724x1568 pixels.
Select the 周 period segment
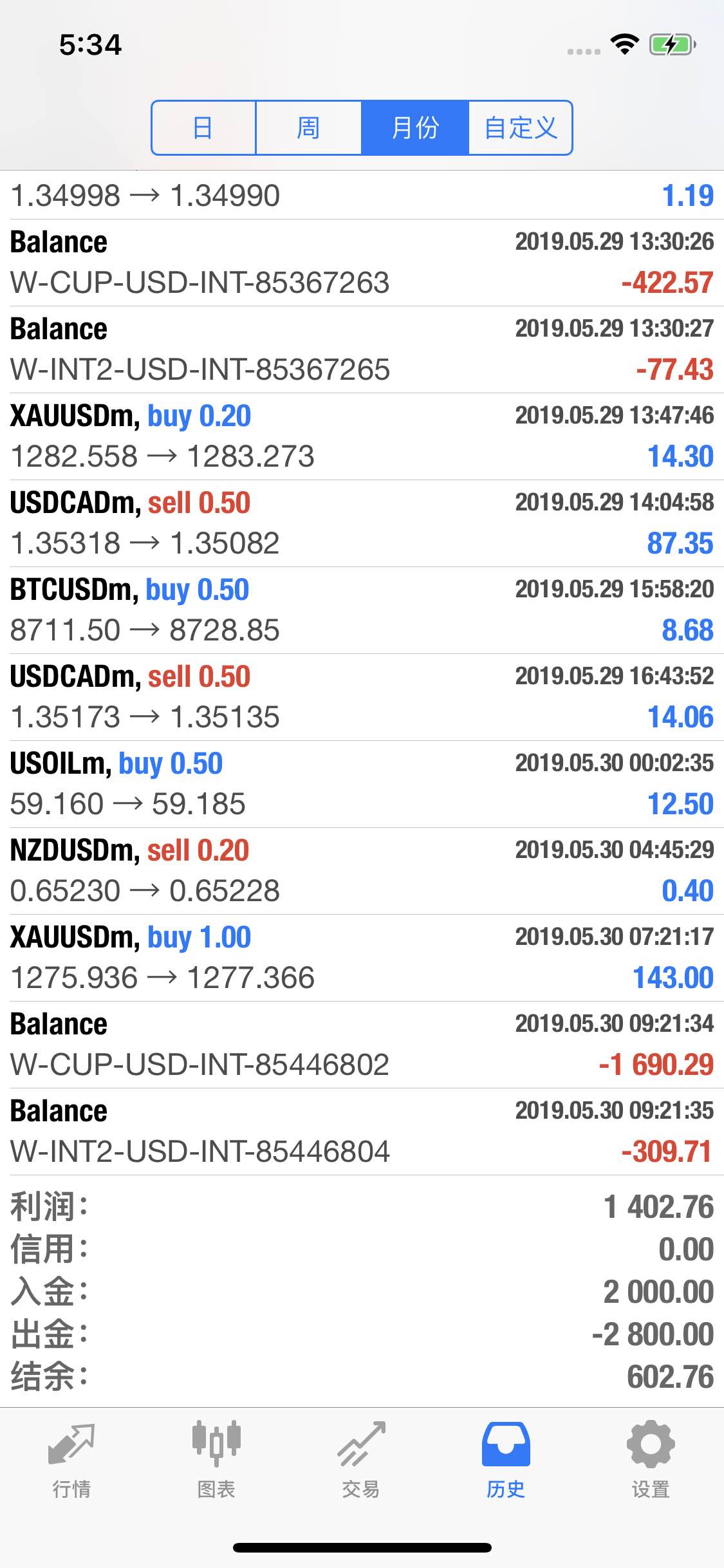308,127
